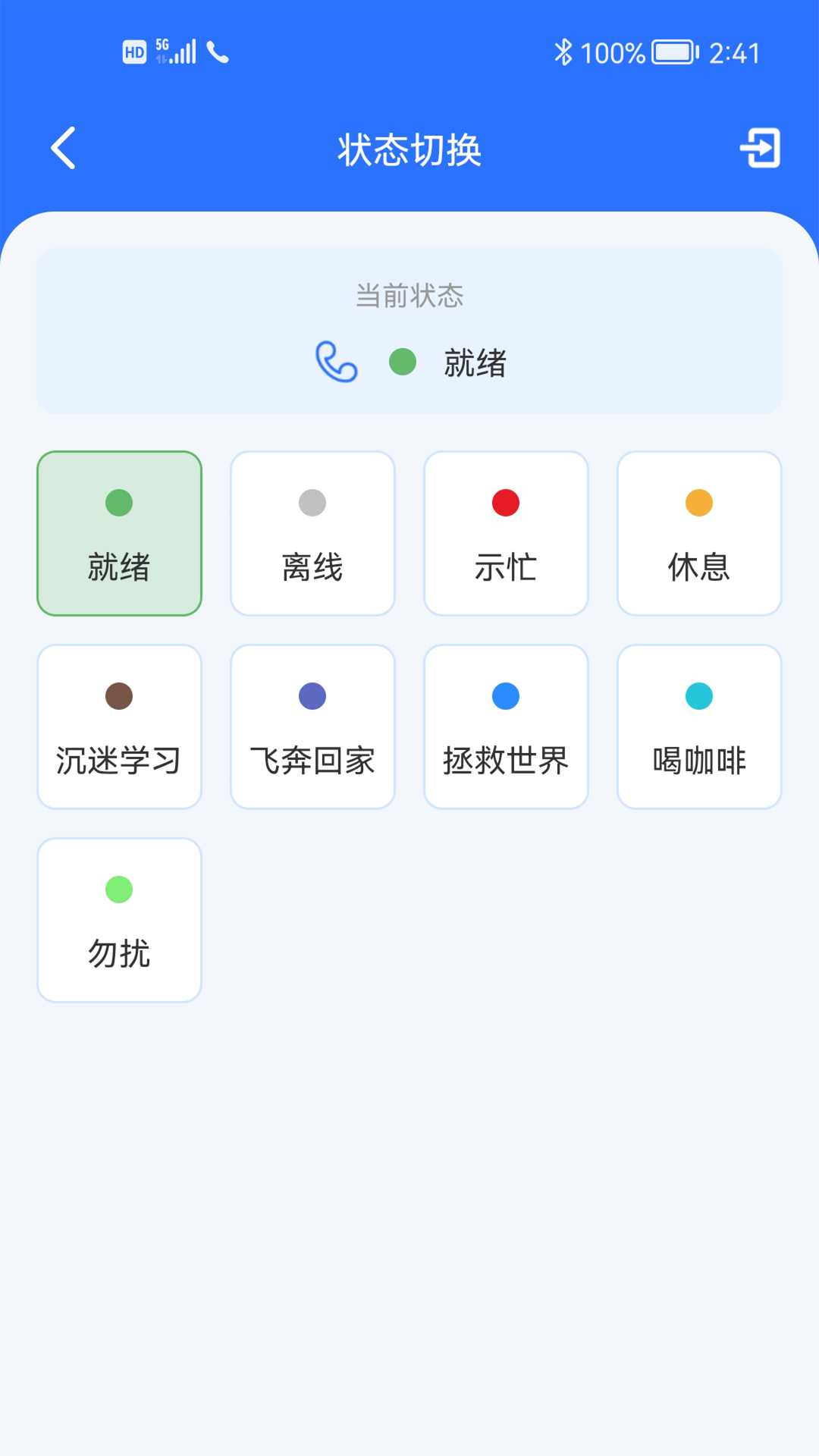819x1456 pixels.
Task: Tap the brown dot on the 沉迷学习 card
Action: pyautogui.click(x=119, y=696)
